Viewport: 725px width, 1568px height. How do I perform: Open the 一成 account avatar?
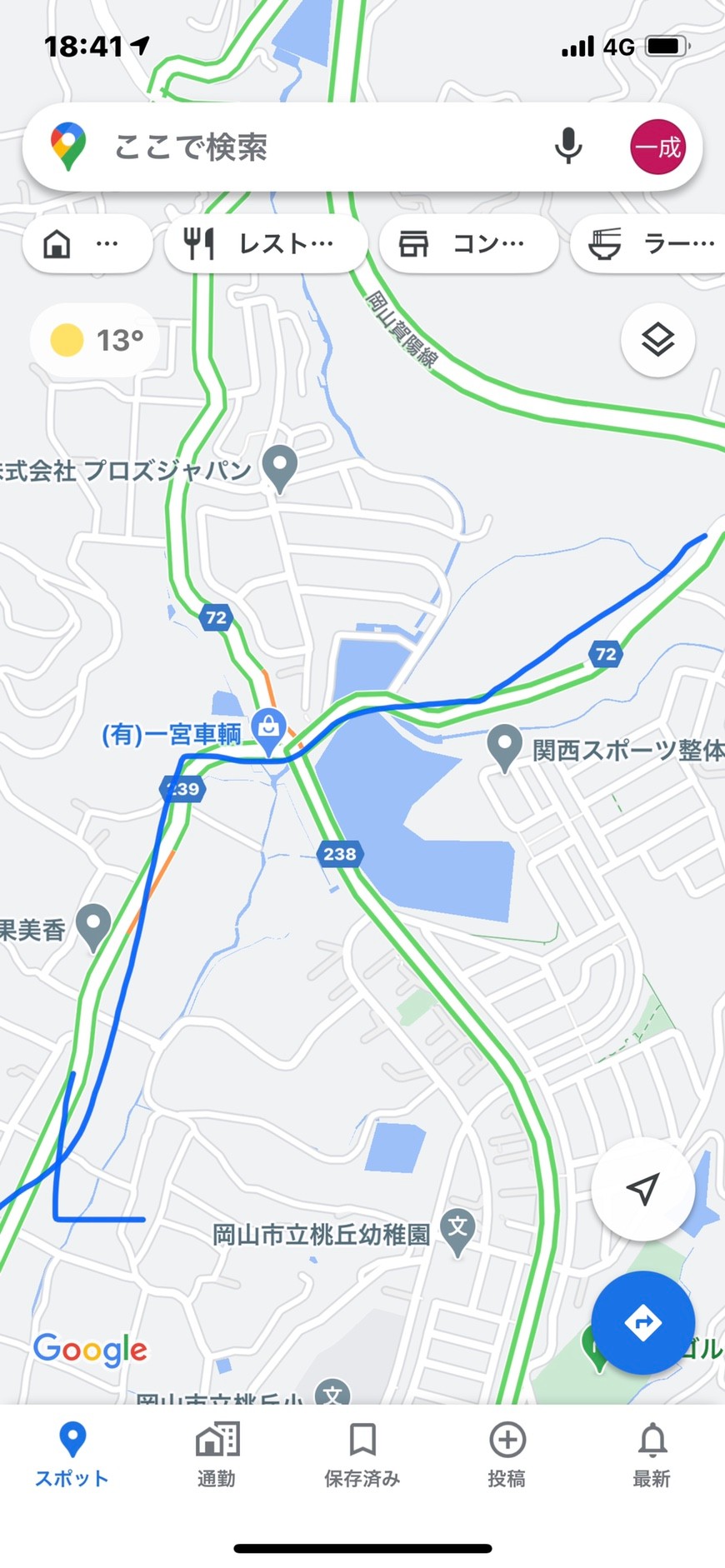657,147
